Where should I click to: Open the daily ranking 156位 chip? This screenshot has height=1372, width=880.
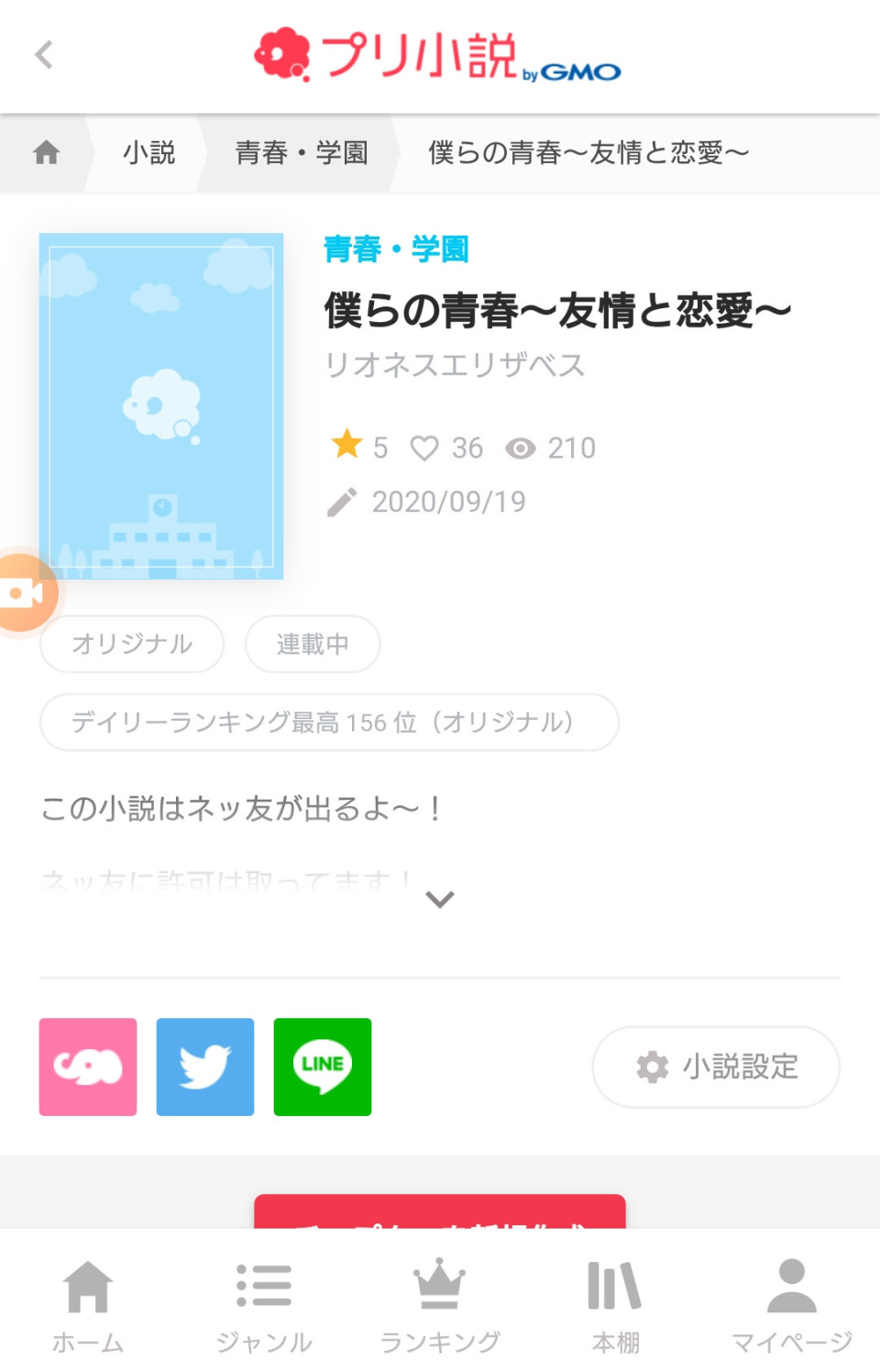tap(329, 723)
